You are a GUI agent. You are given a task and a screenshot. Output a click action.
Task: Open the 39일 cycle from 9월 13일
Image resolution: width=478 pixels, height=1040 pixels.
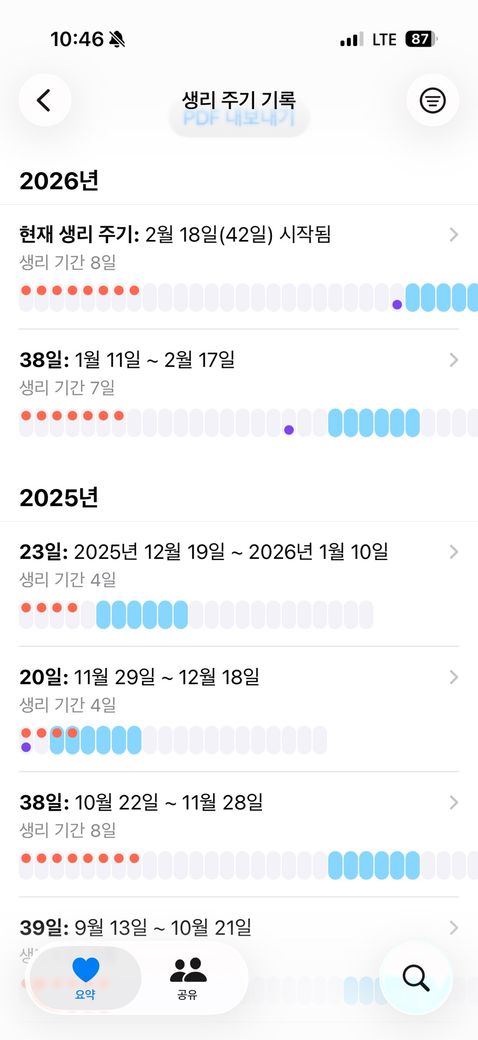(239, 927)
